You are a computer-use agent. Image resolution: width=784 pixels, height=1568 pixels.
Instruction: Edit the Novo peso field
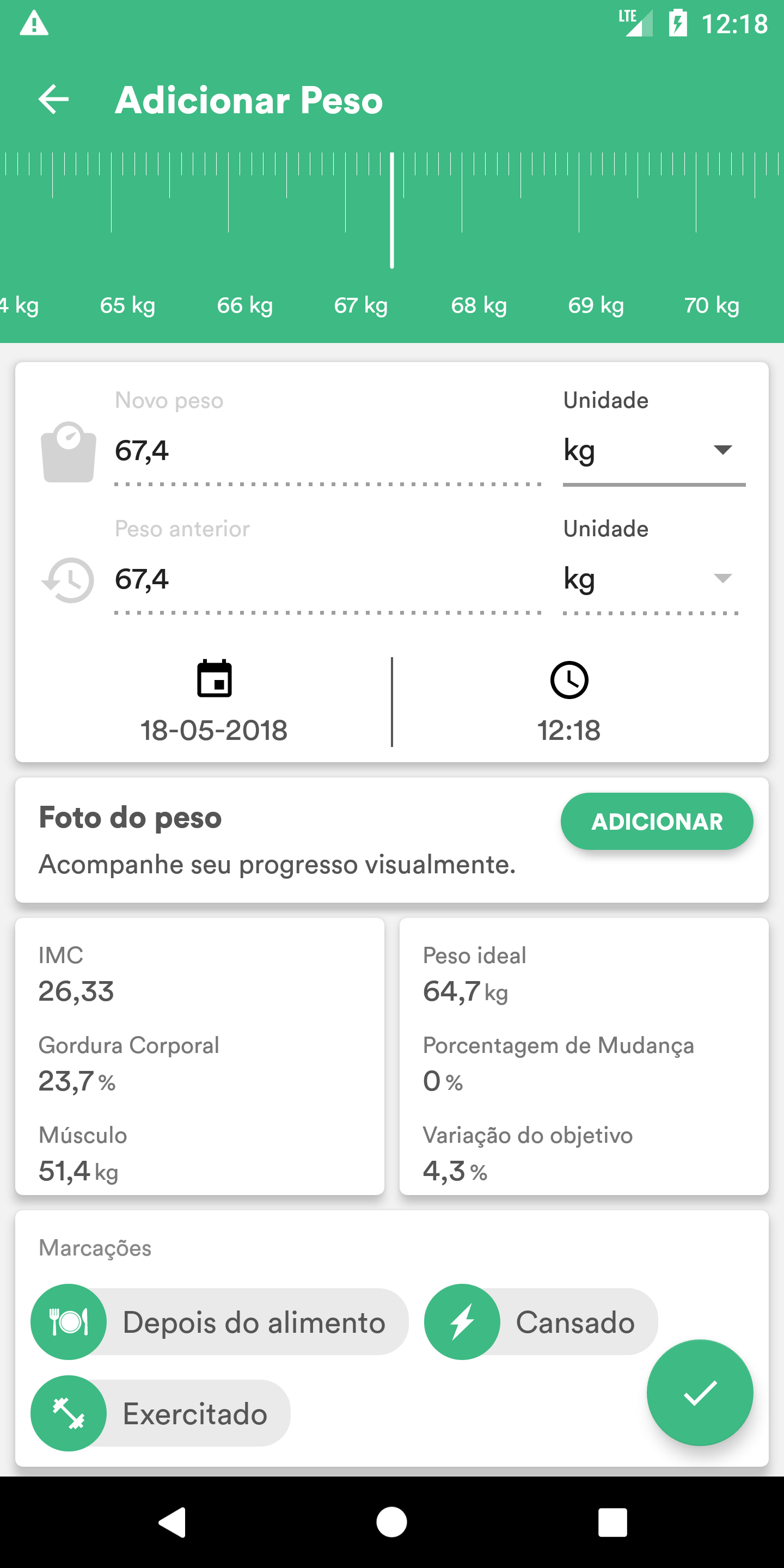click(327, 452)
